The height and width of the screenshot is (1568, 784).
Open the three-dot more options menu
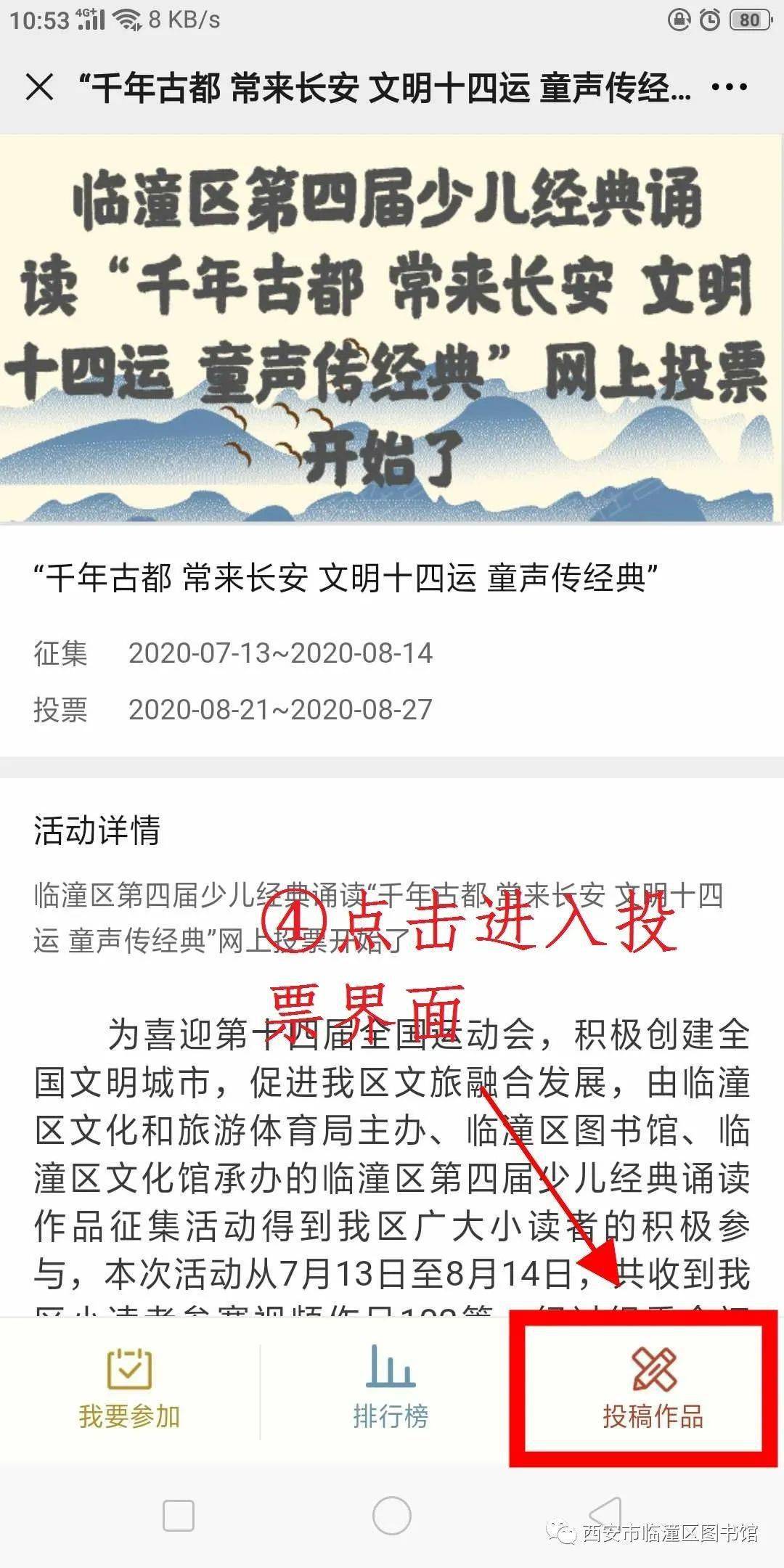729,88
